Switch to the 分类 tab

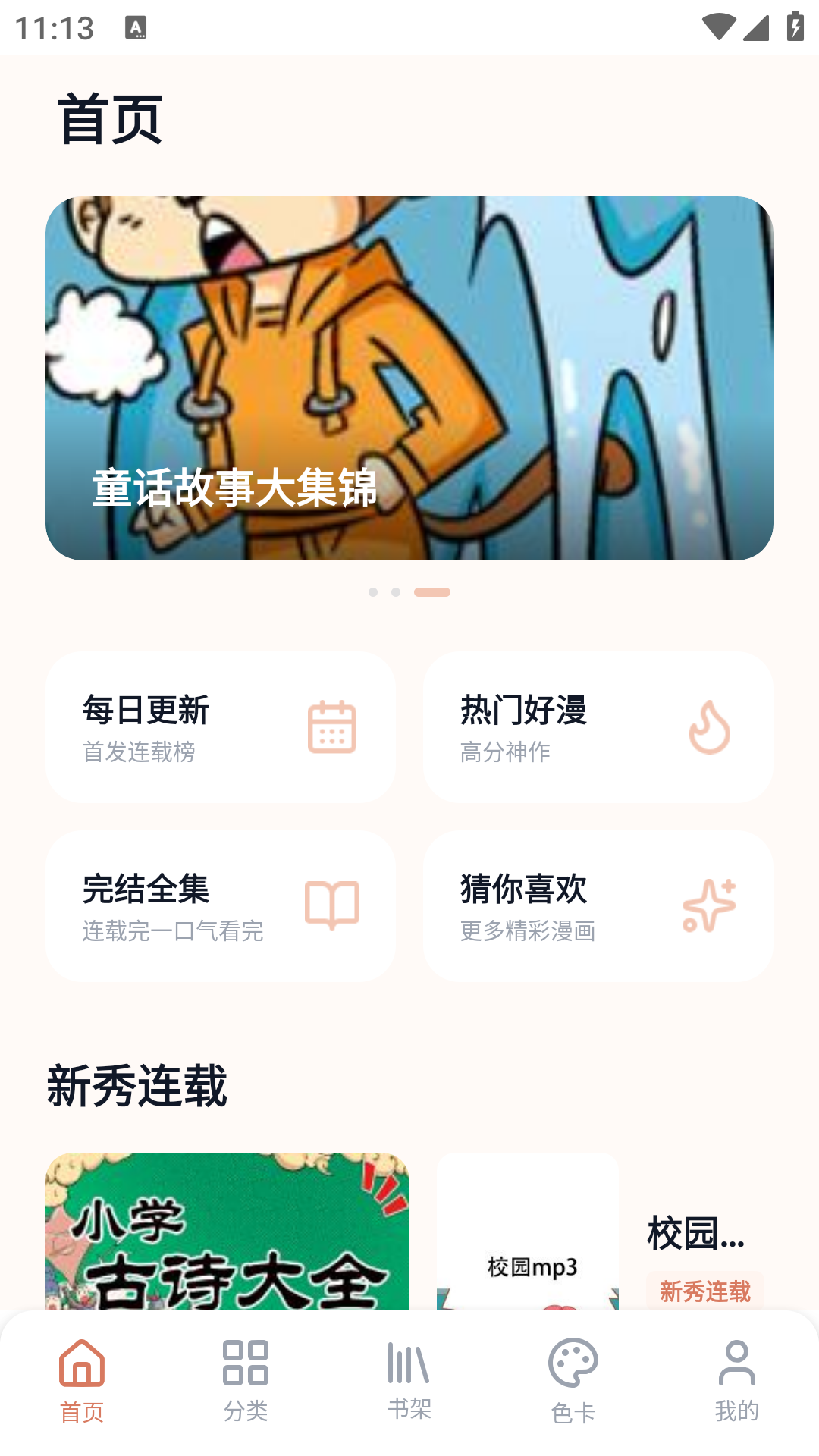point(246,1380)
